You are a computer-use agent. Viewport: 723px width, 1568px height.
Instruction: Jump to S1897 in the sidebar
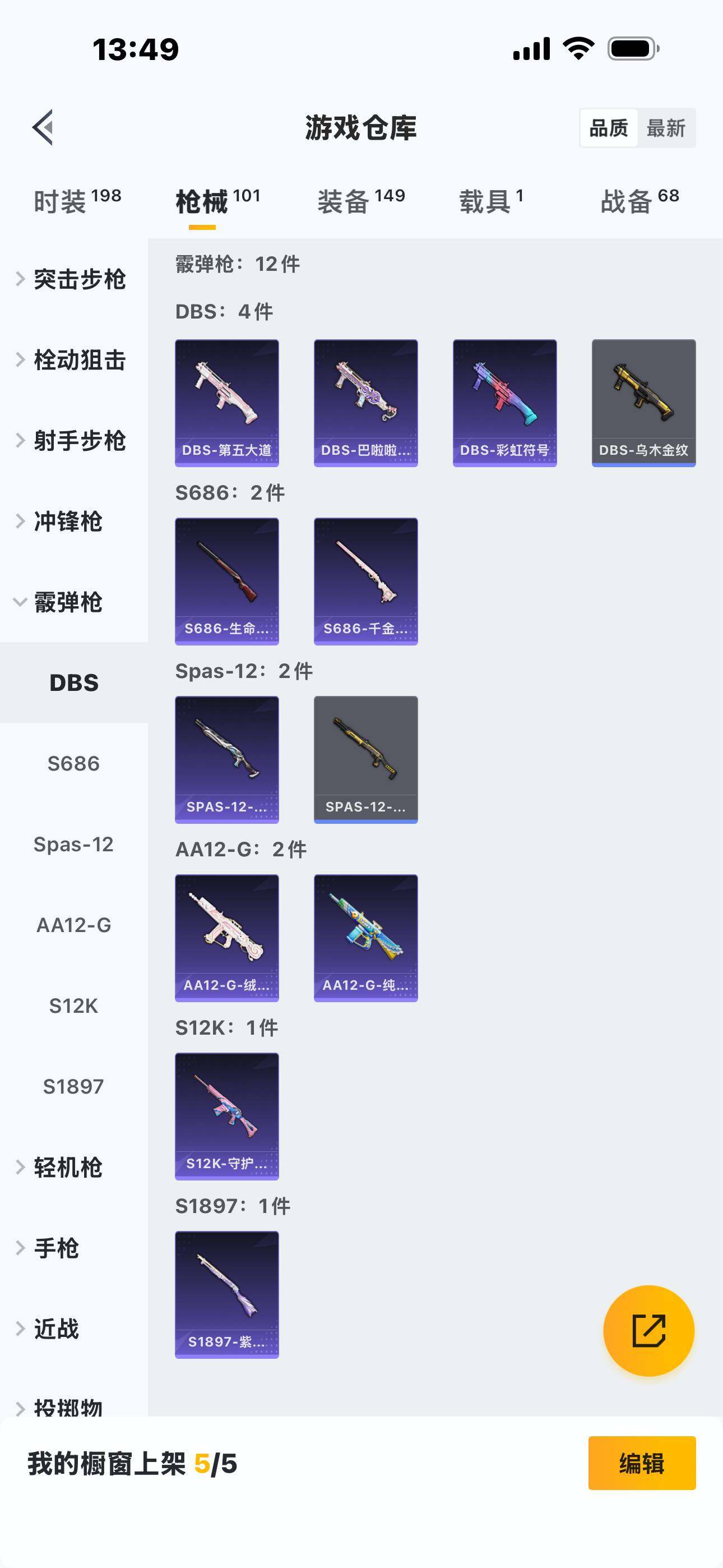click(x=73, y=1086)
